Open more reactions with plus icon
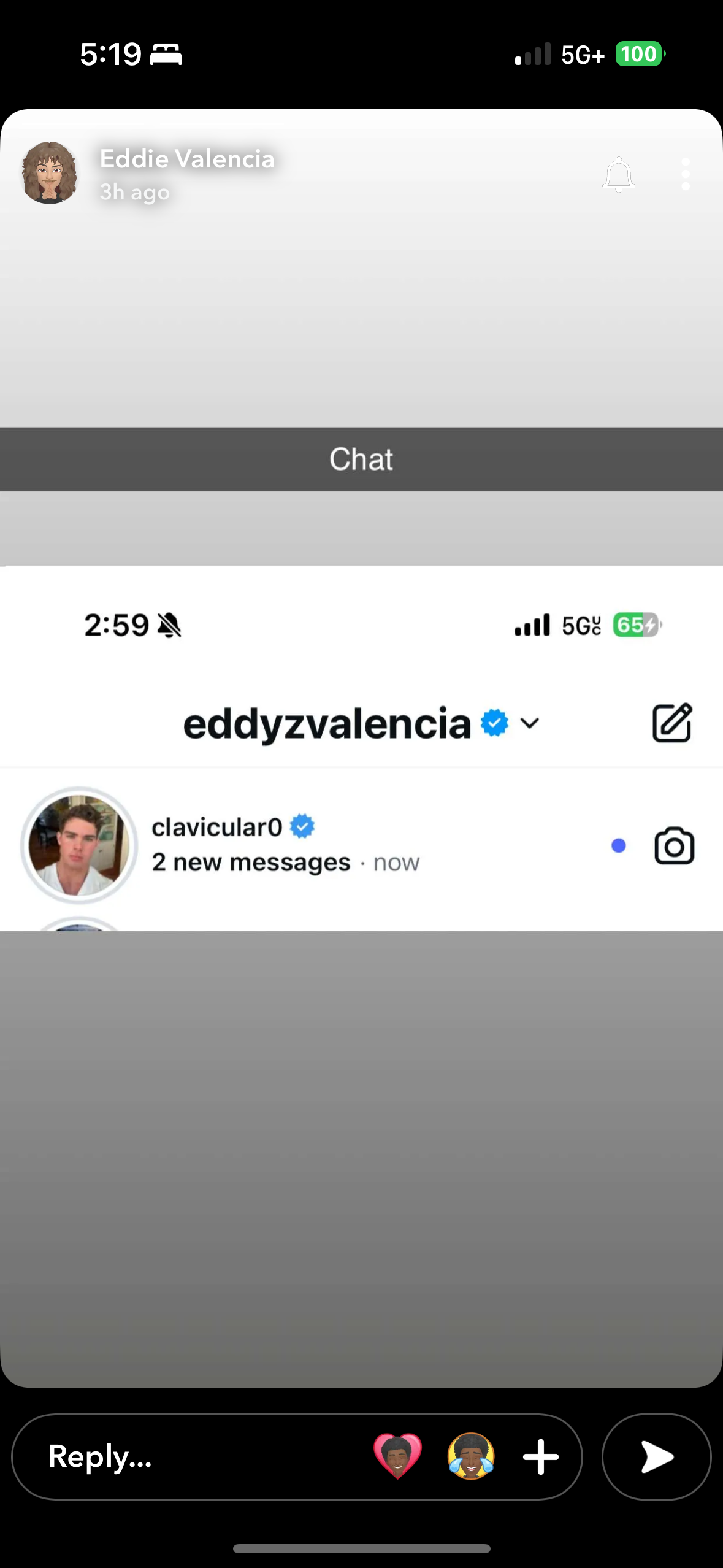This screenshot has height=1568, width=723. [x=540, y=1457]
